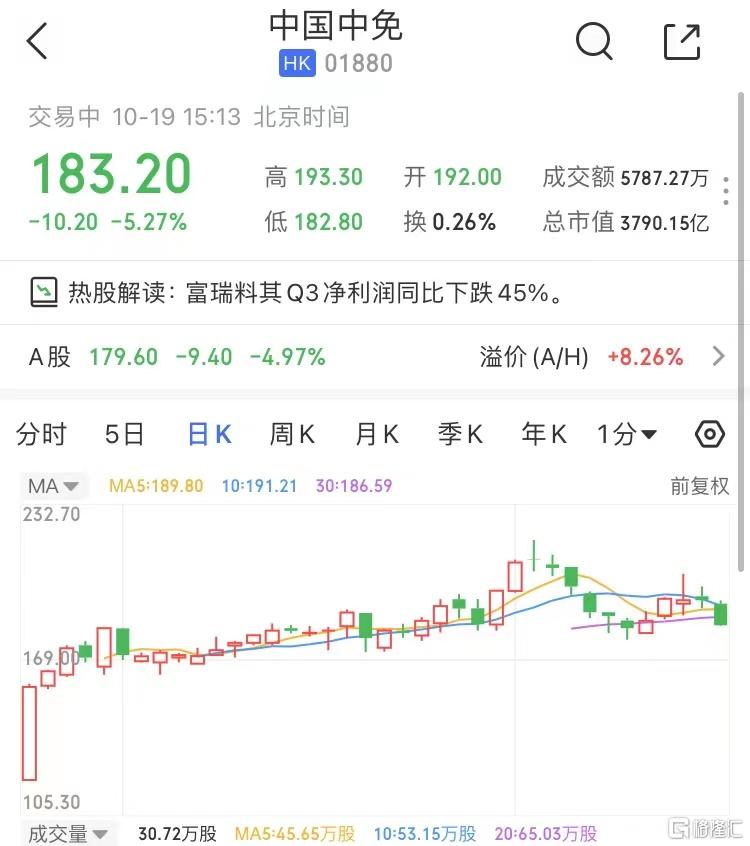Open the MA indicator dropdown
The width and height of the screenshot is (750, 846).
(52, 487)
